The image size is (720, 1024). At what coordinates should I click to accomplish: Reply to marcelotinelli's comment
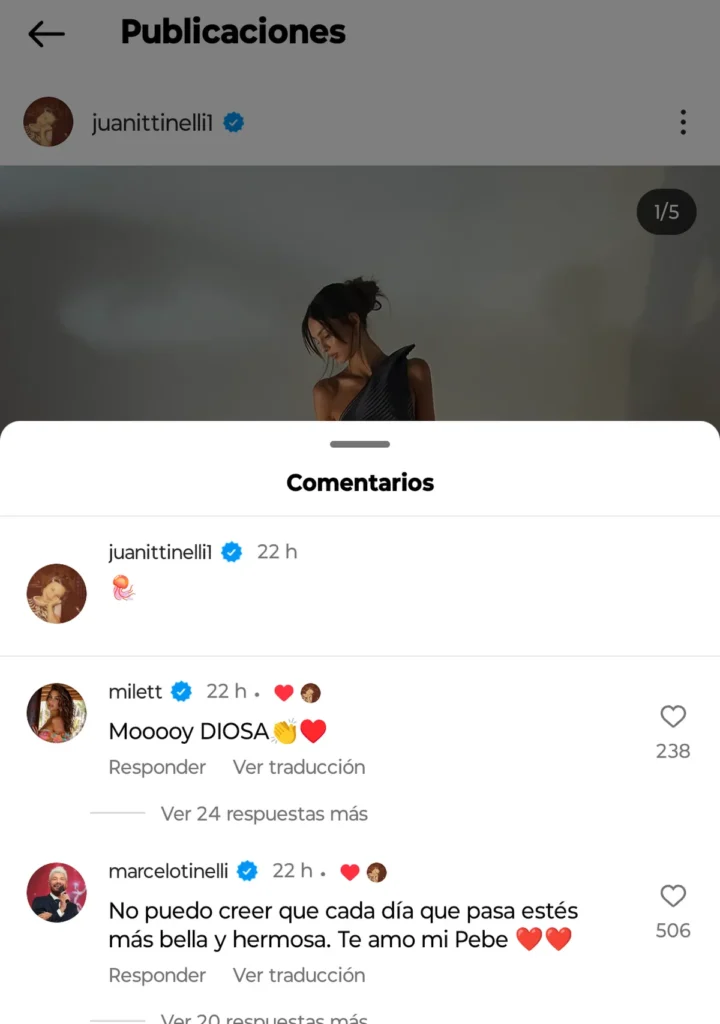157,975
